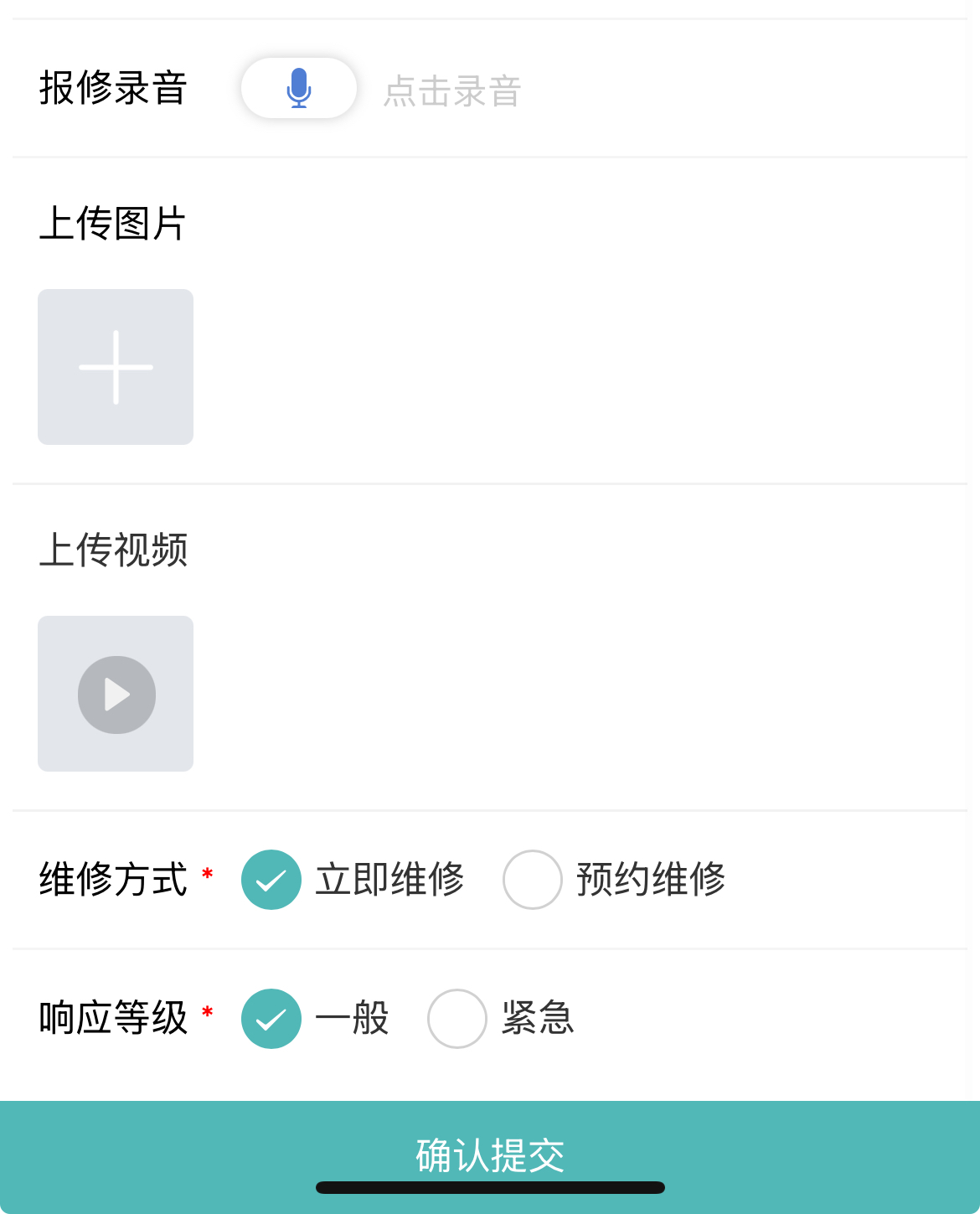Screen dimensions: 980x1214
Task: Click the 预约维修 label text
Action: (651, 879)
